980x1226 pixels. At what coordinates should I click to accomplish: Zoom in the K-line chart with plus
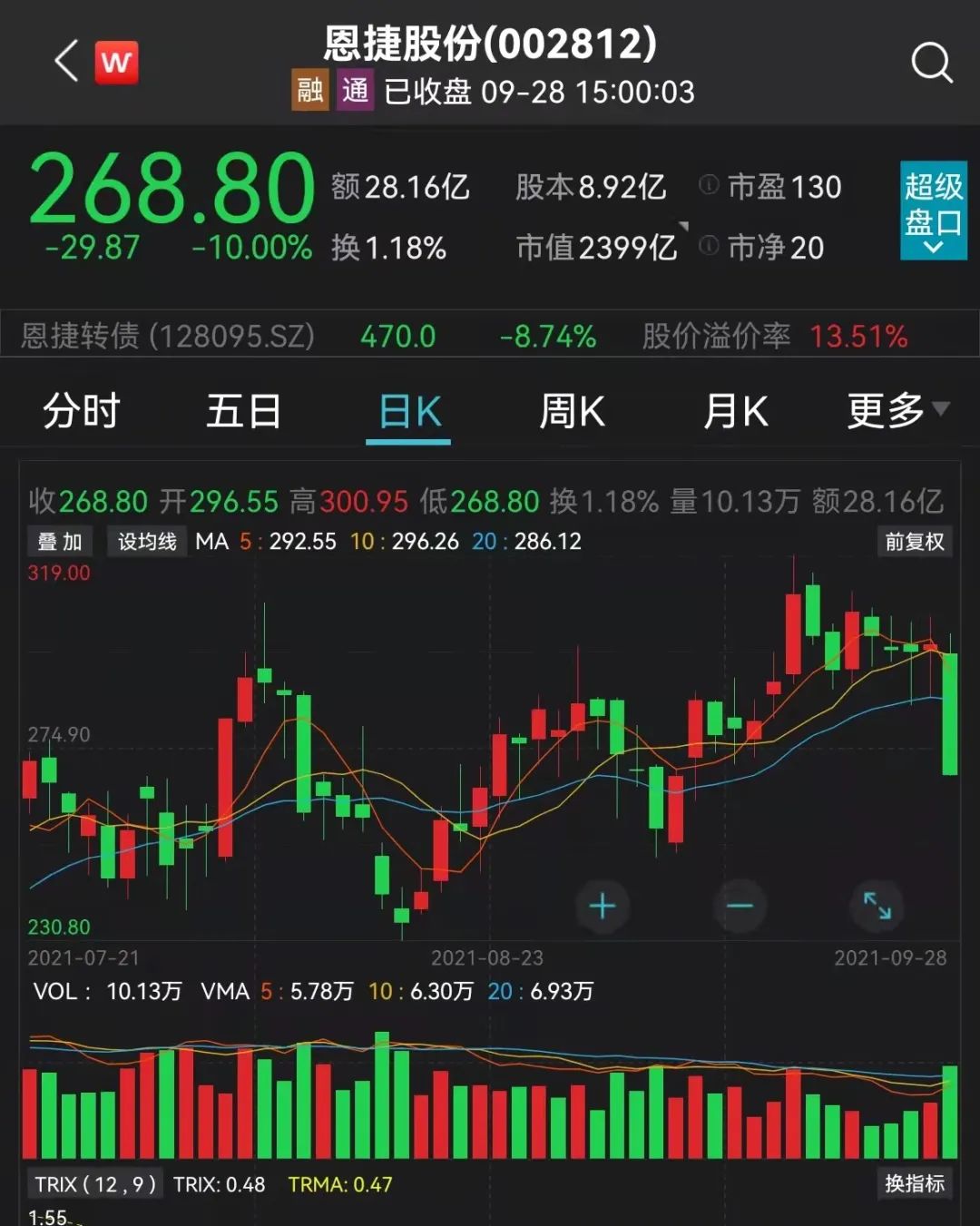pyautogui.click(x=603, y=906)
